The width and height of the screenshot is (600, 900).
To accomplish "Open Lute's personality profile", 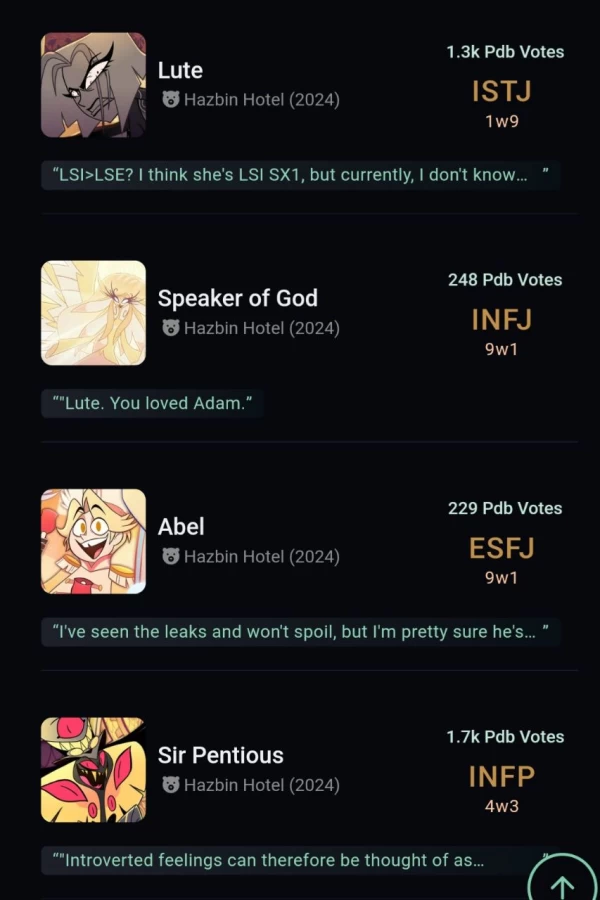I will (x=180, y=71).
